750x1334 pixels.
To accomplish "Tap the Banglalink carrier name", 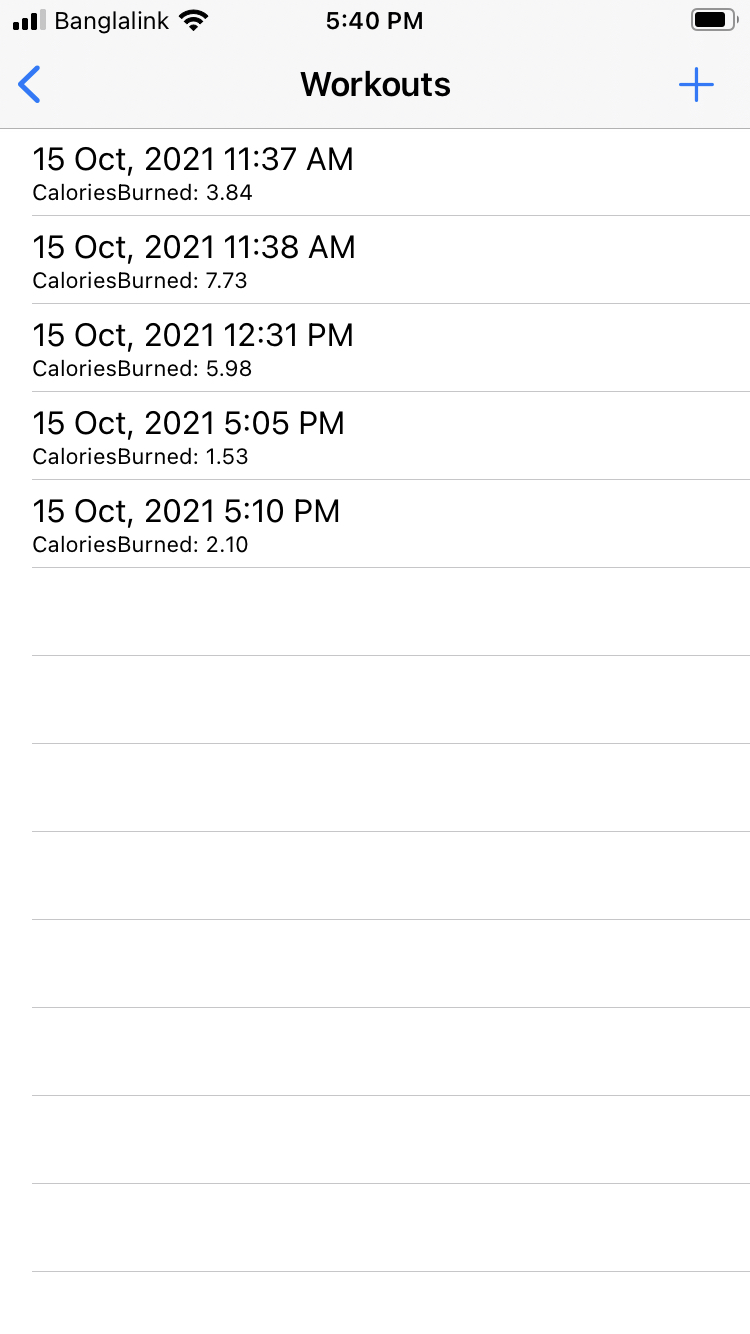I will tap(110, 19).
